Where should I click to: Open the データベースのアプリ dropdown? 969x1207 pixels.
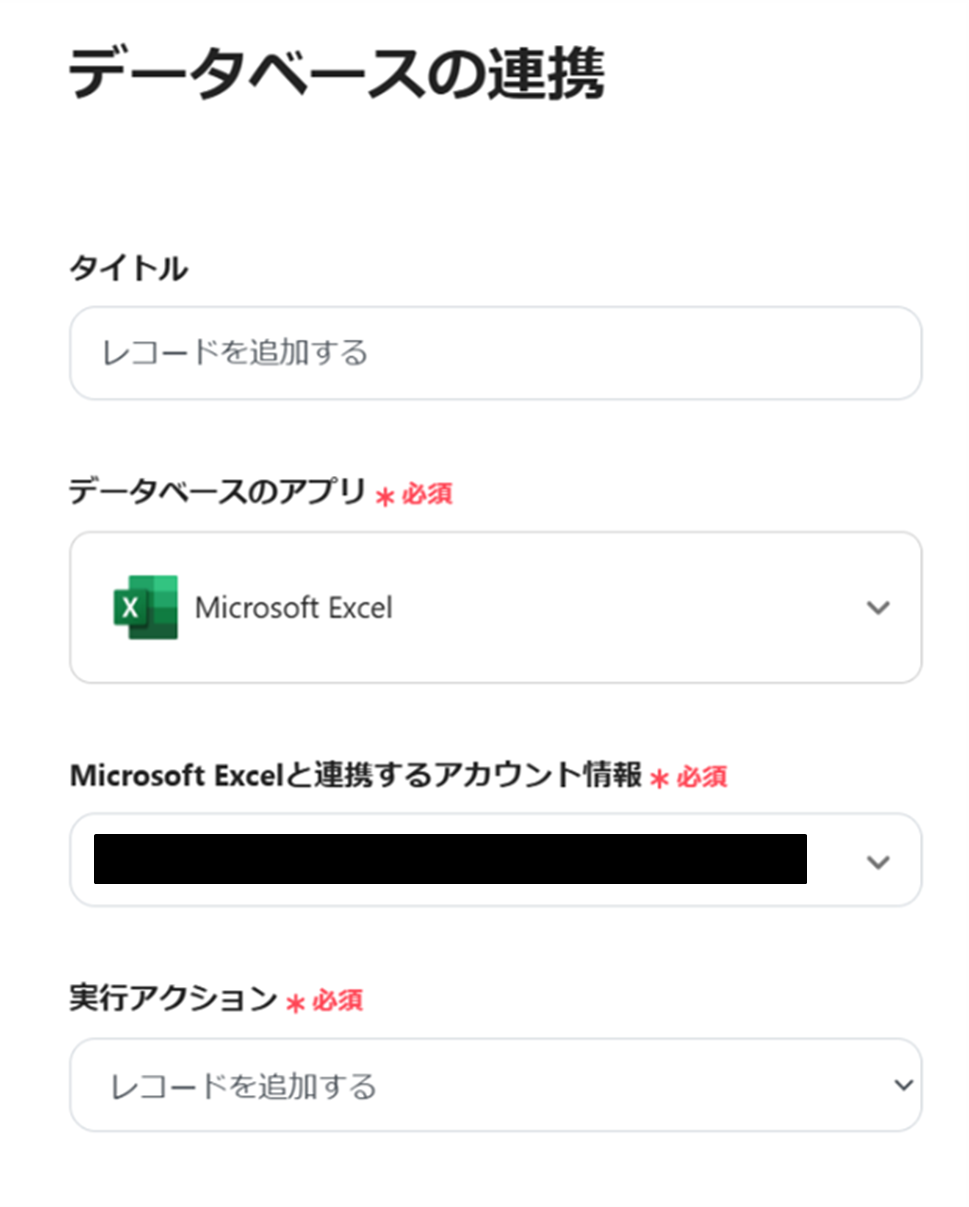[x=494, y=607]
